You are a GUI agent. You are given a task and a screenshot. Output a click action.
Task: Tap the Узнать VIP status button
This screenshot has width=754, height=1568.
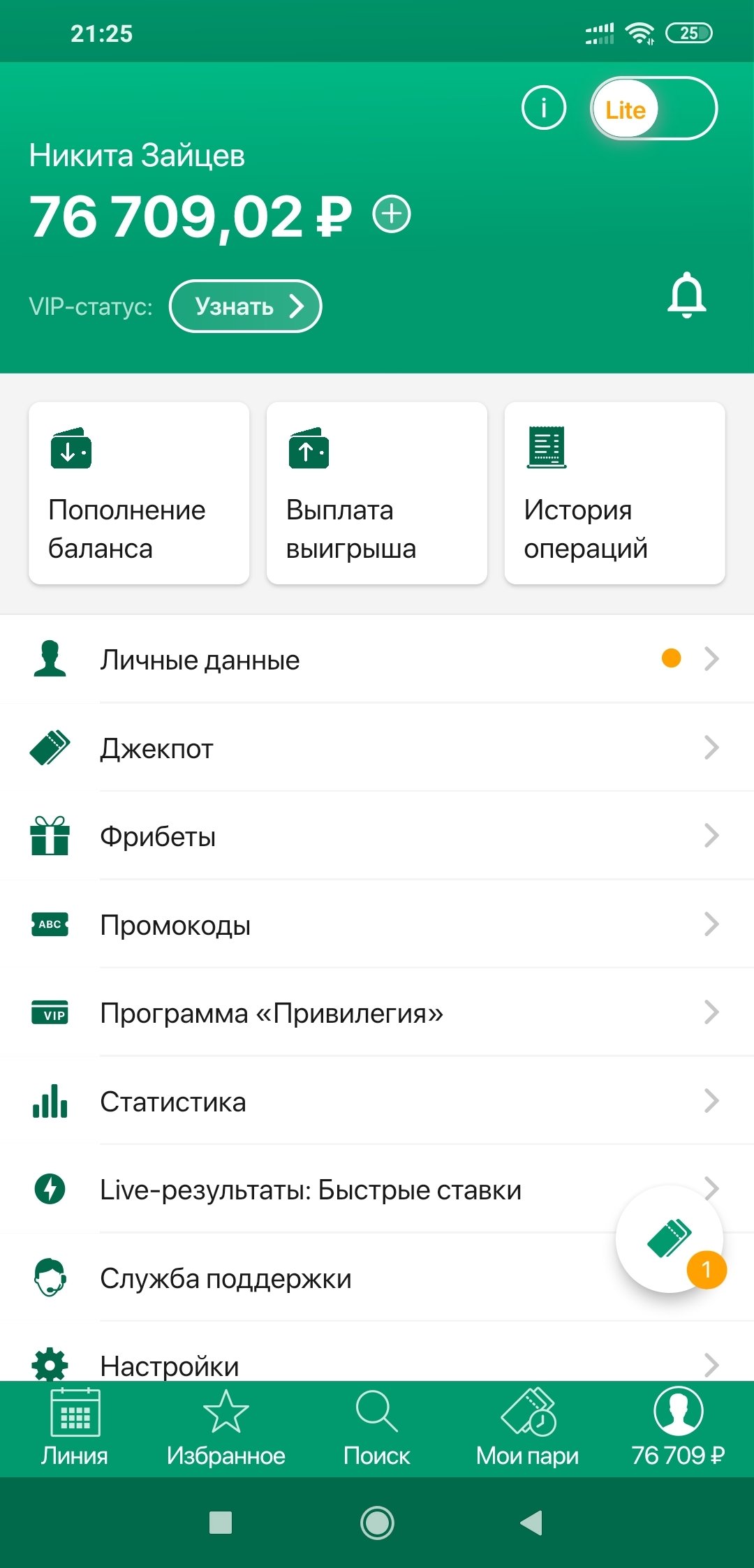pyautogui.click(x=245, y=306)
